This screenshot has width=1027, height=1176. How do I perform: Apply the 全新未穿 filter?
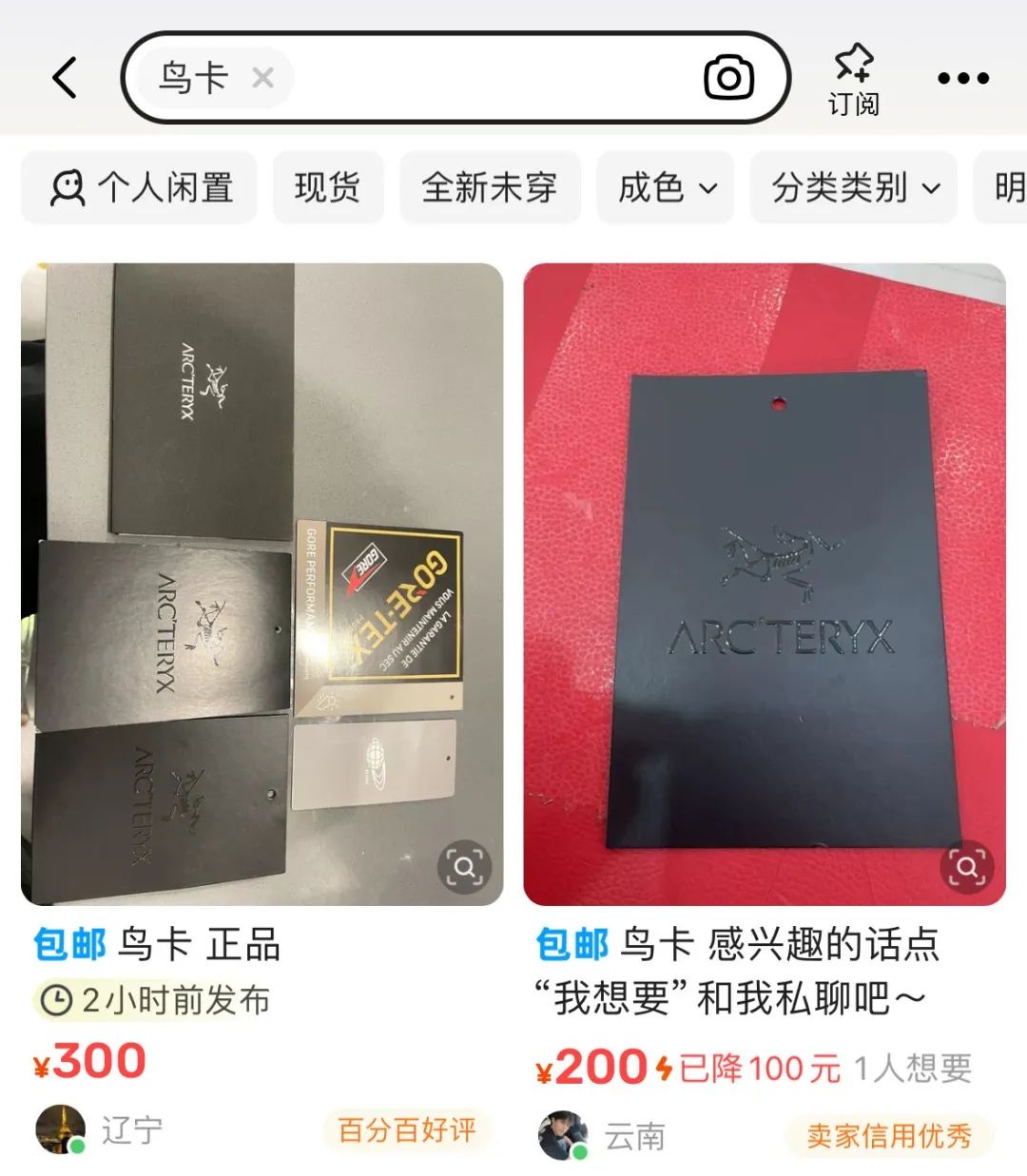coord(489,187)
